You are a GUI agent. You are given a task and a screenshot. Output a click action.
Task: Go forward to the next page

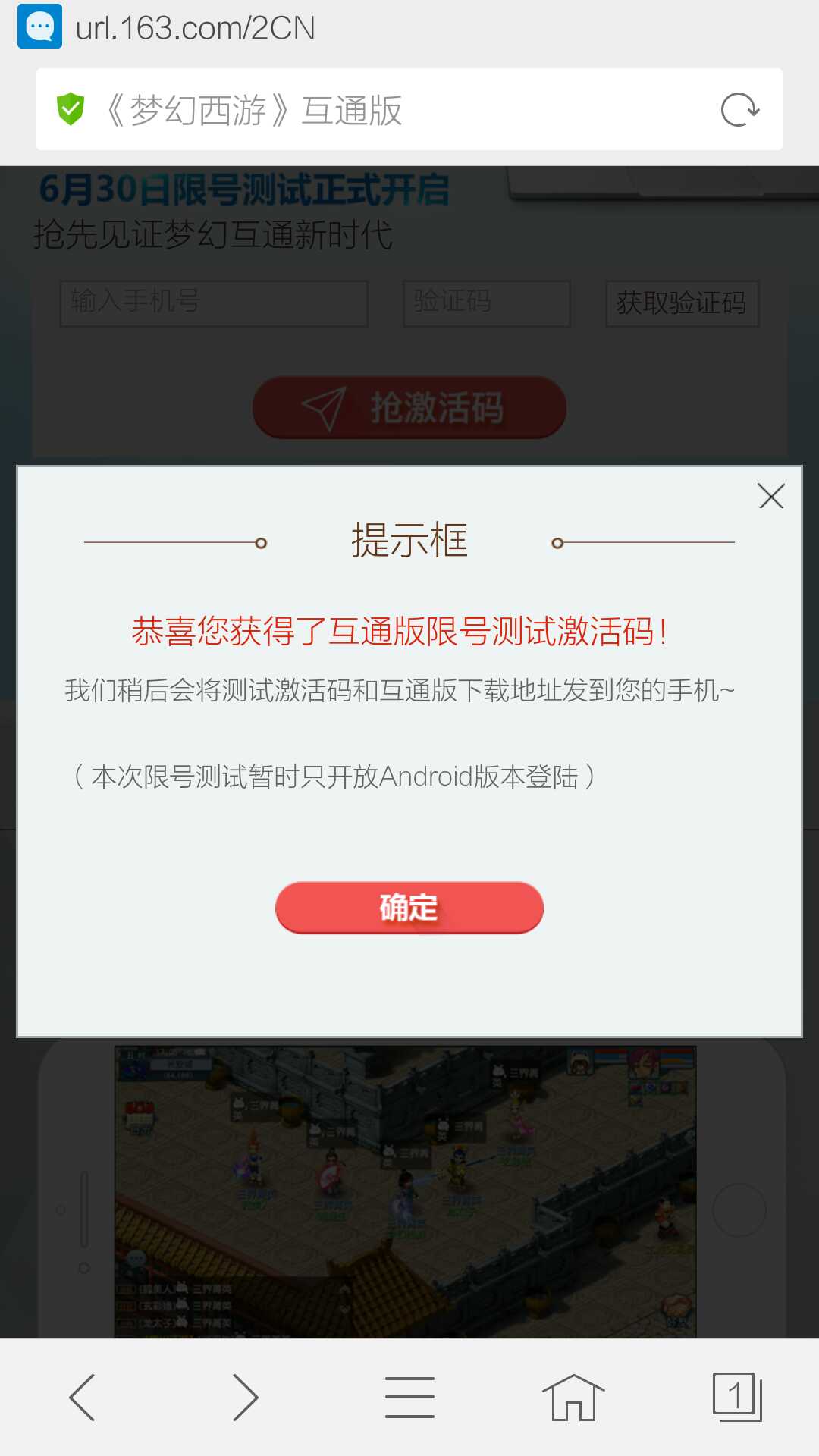click(x=245, y=1397)
